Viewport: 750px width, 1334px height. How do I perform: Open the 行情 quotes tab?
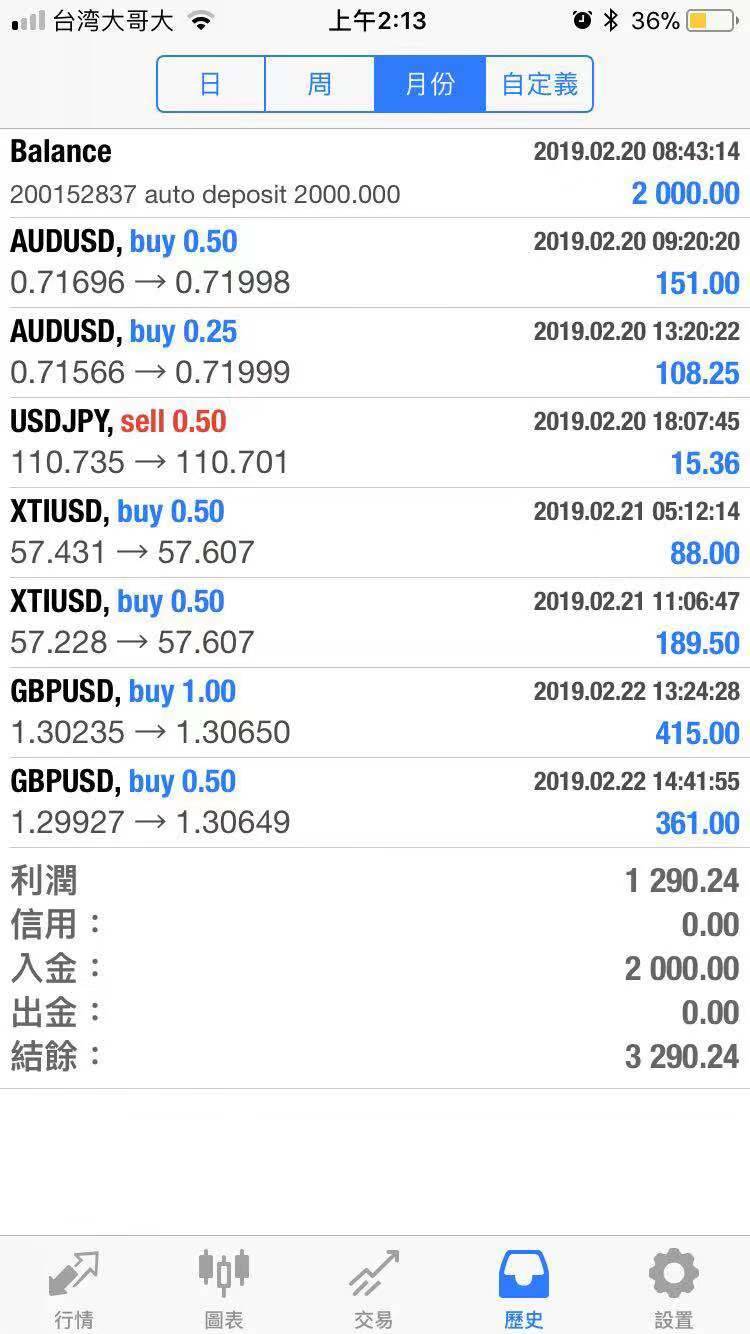74,1288
